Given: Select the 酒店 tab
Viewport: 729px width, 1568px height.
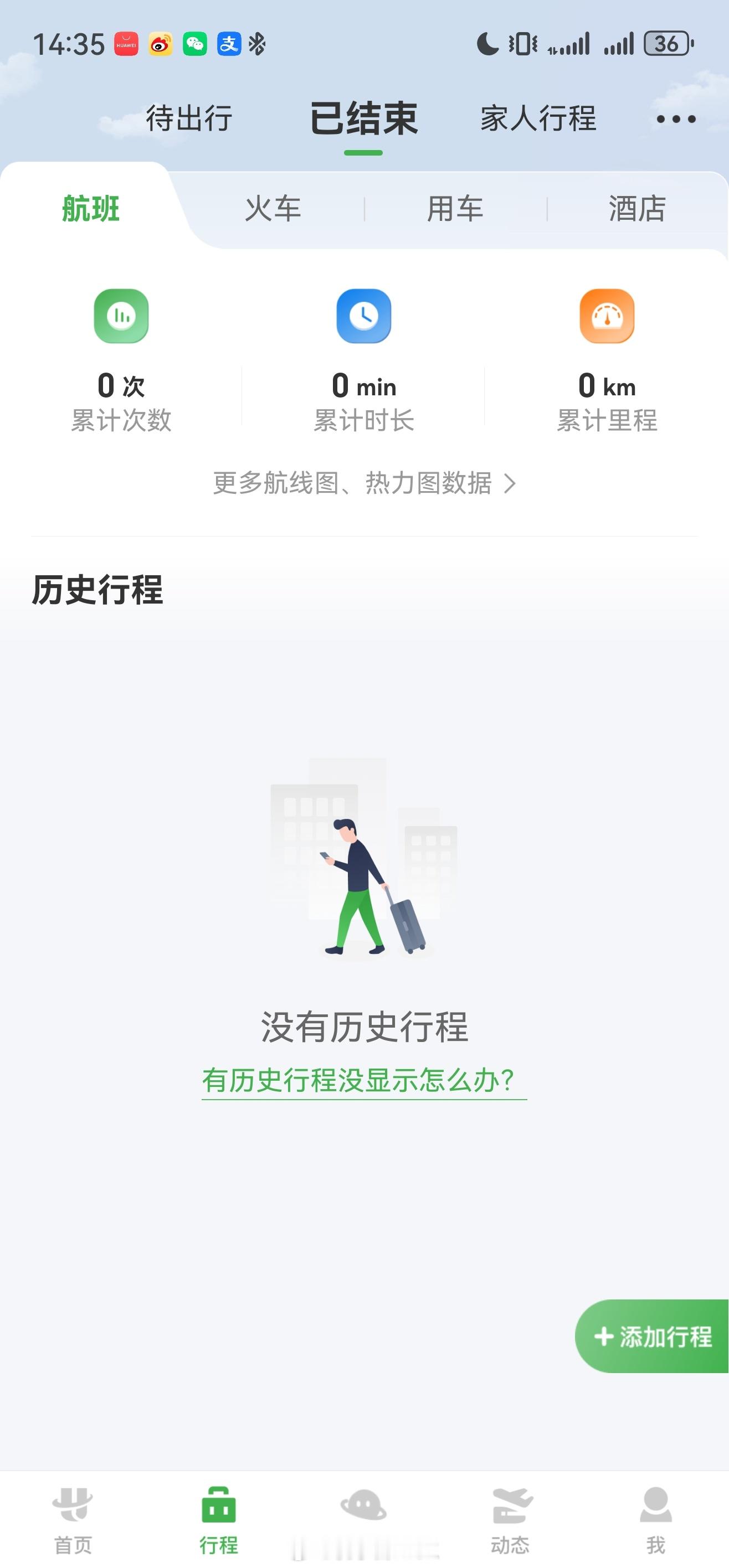Looking at the screenshot, I should pos(636,209).
